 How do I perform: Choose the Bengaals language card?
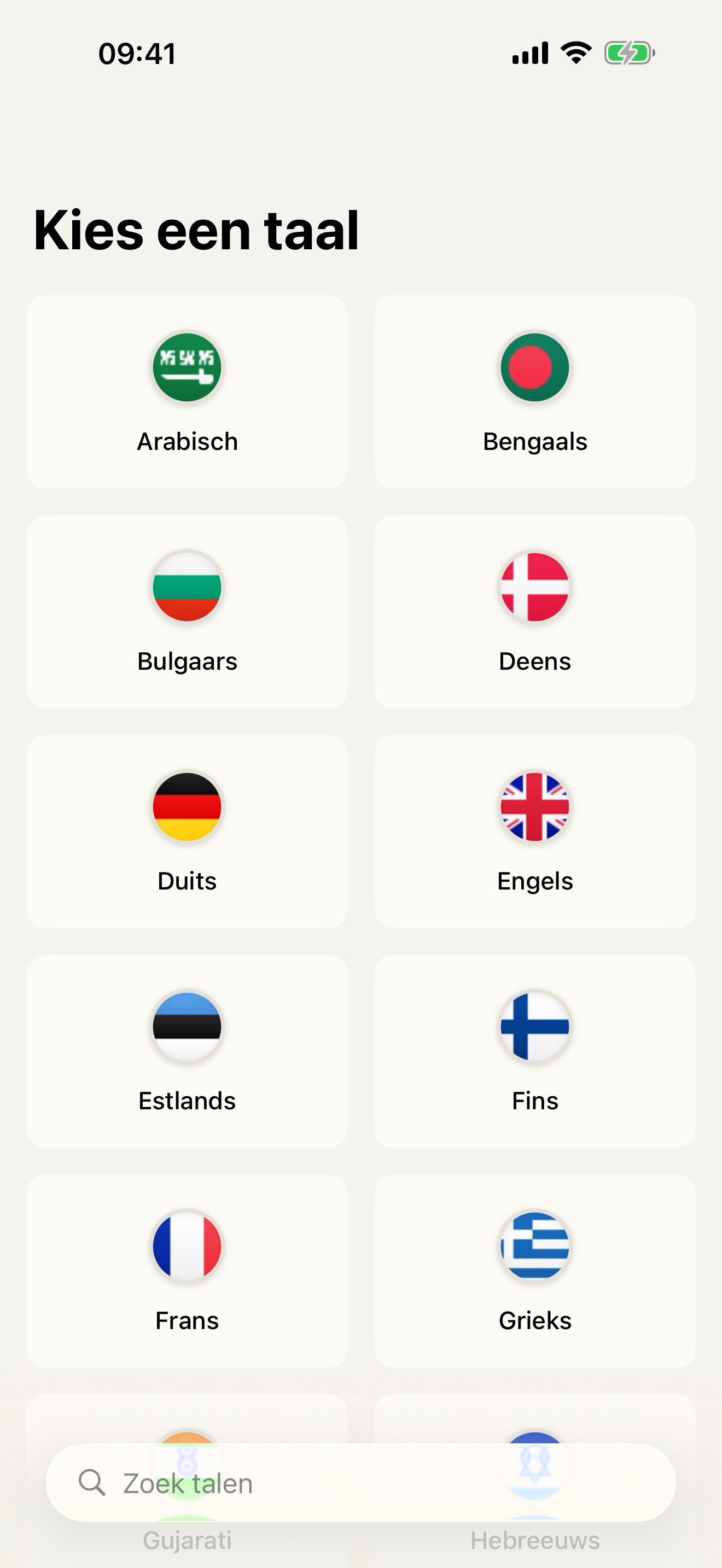534,391
